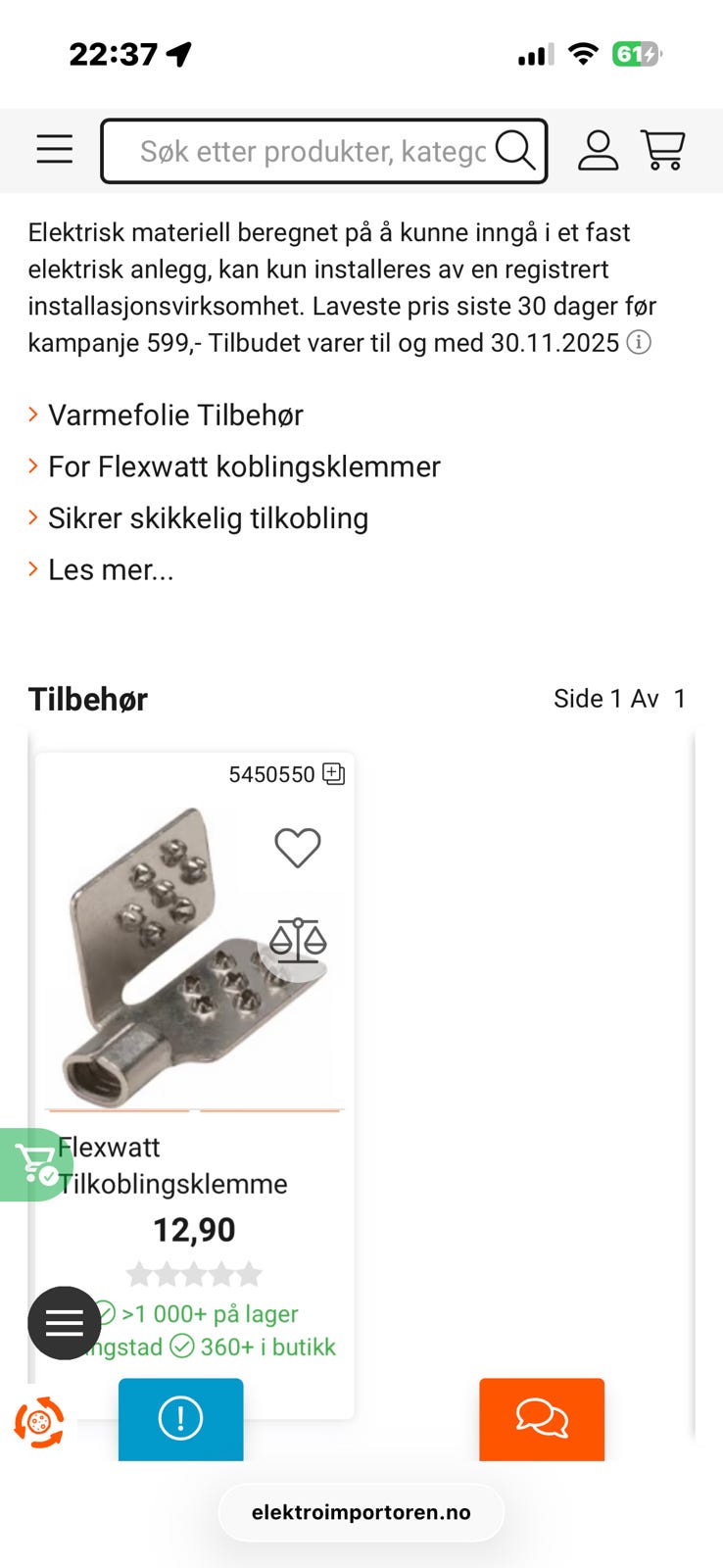Add Flexwatt clamp to comparison via scales icon
723x1568 pixels.
point(297,939)
